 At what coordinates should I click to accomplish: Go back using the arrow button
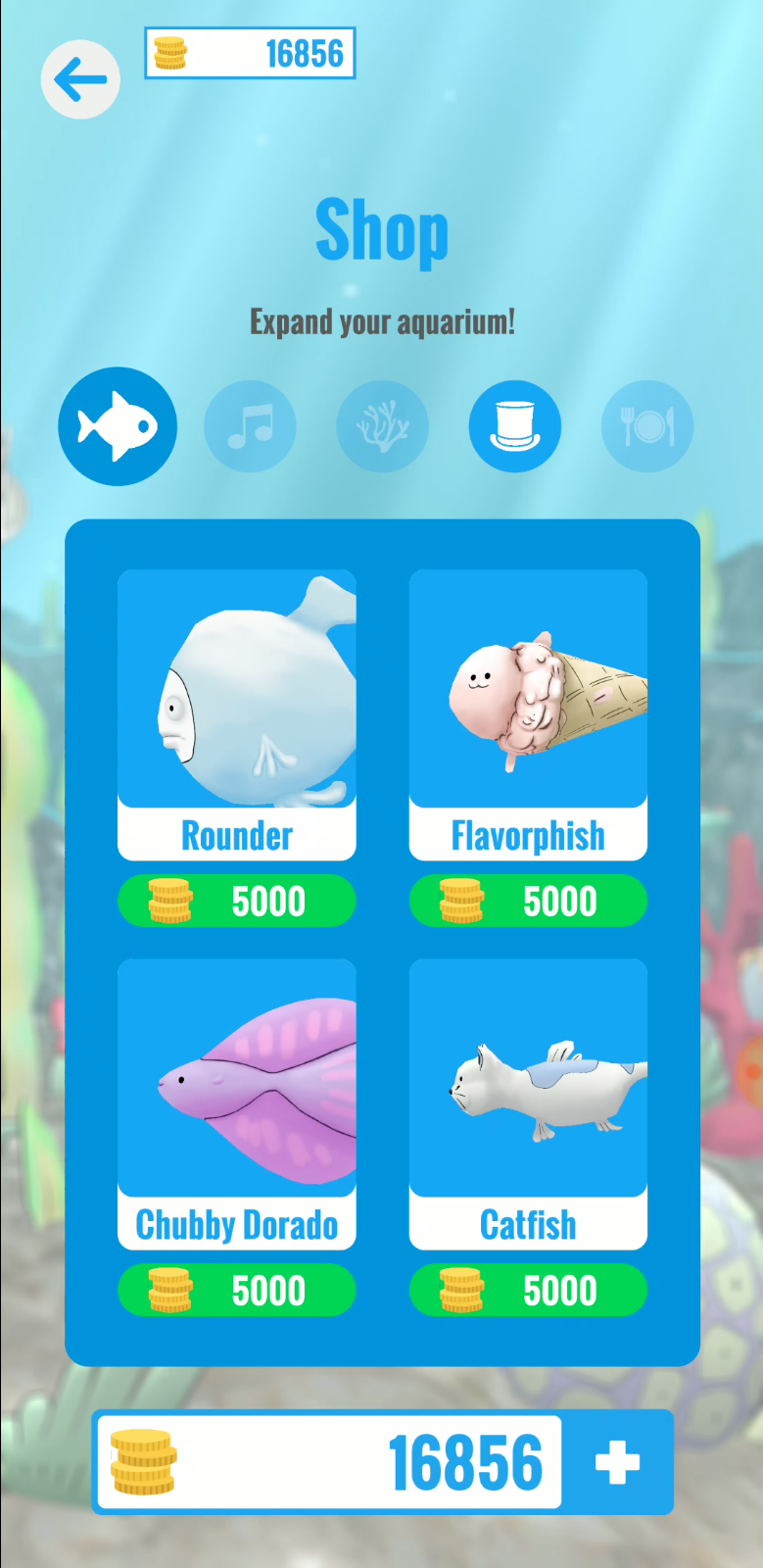click(x=80, y=79)
